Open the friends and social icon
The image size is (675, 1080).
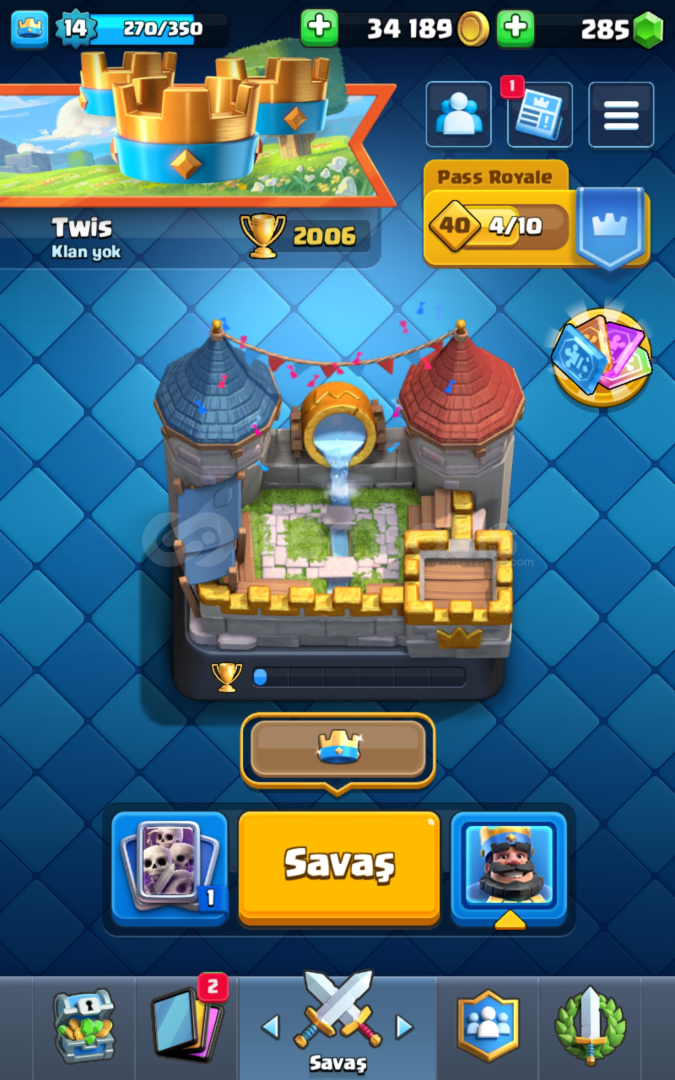click(459, 115)
